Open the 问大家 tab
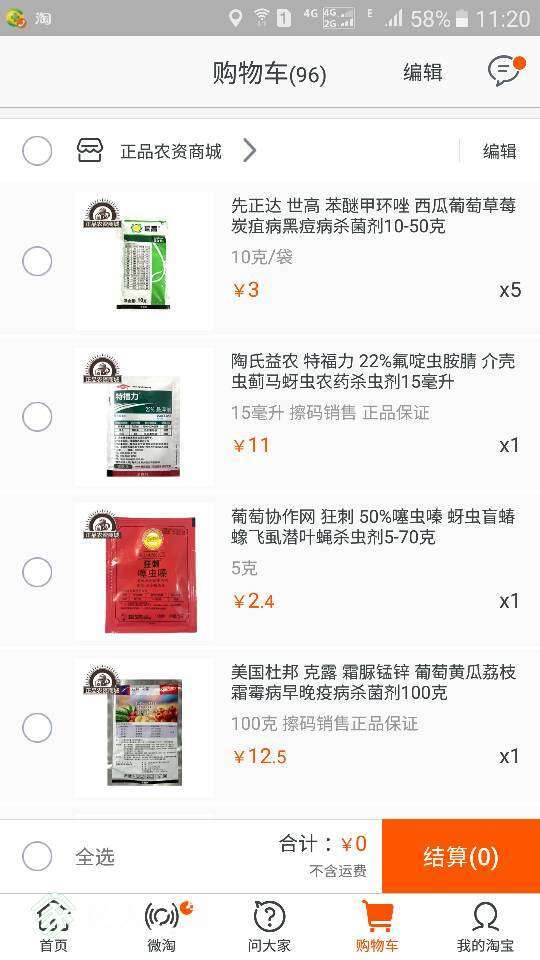Screen dimensions: 540x960 pos(269,926)
